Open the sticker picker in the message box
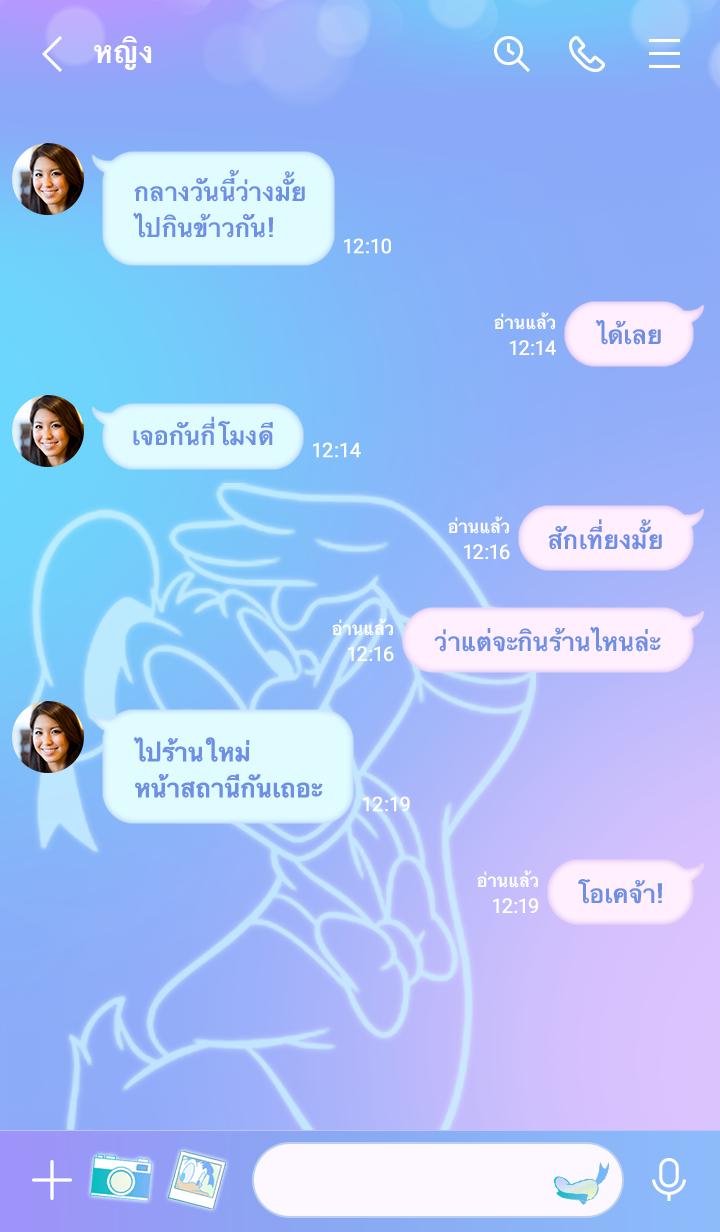The image size is (720, 1232). pos(580,1181)
